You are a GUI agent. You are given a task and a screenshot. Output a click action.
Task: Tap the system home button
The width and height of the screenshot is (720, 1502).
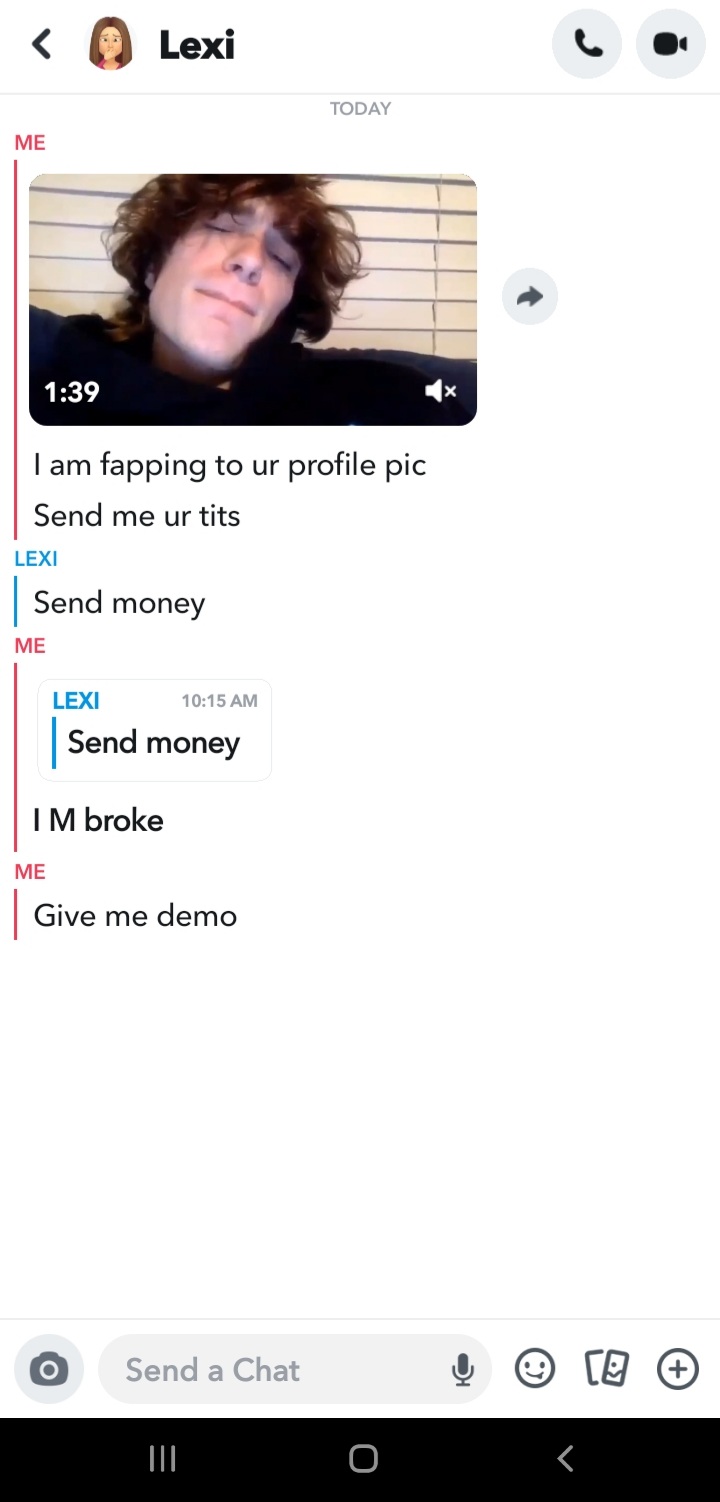[x=363, y=1459]
